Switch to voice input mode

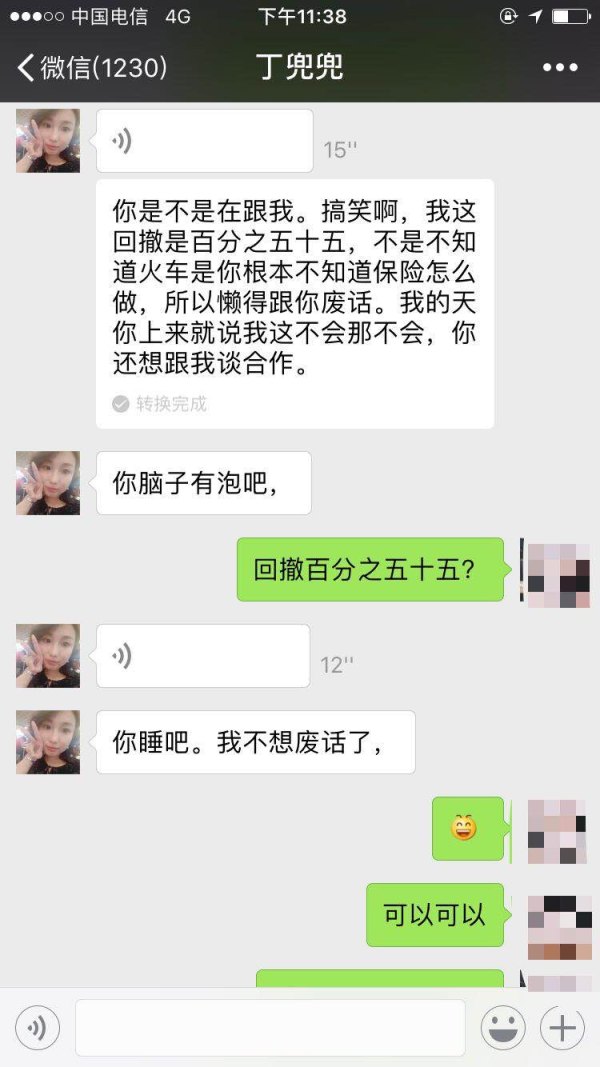pos(37,1027)
